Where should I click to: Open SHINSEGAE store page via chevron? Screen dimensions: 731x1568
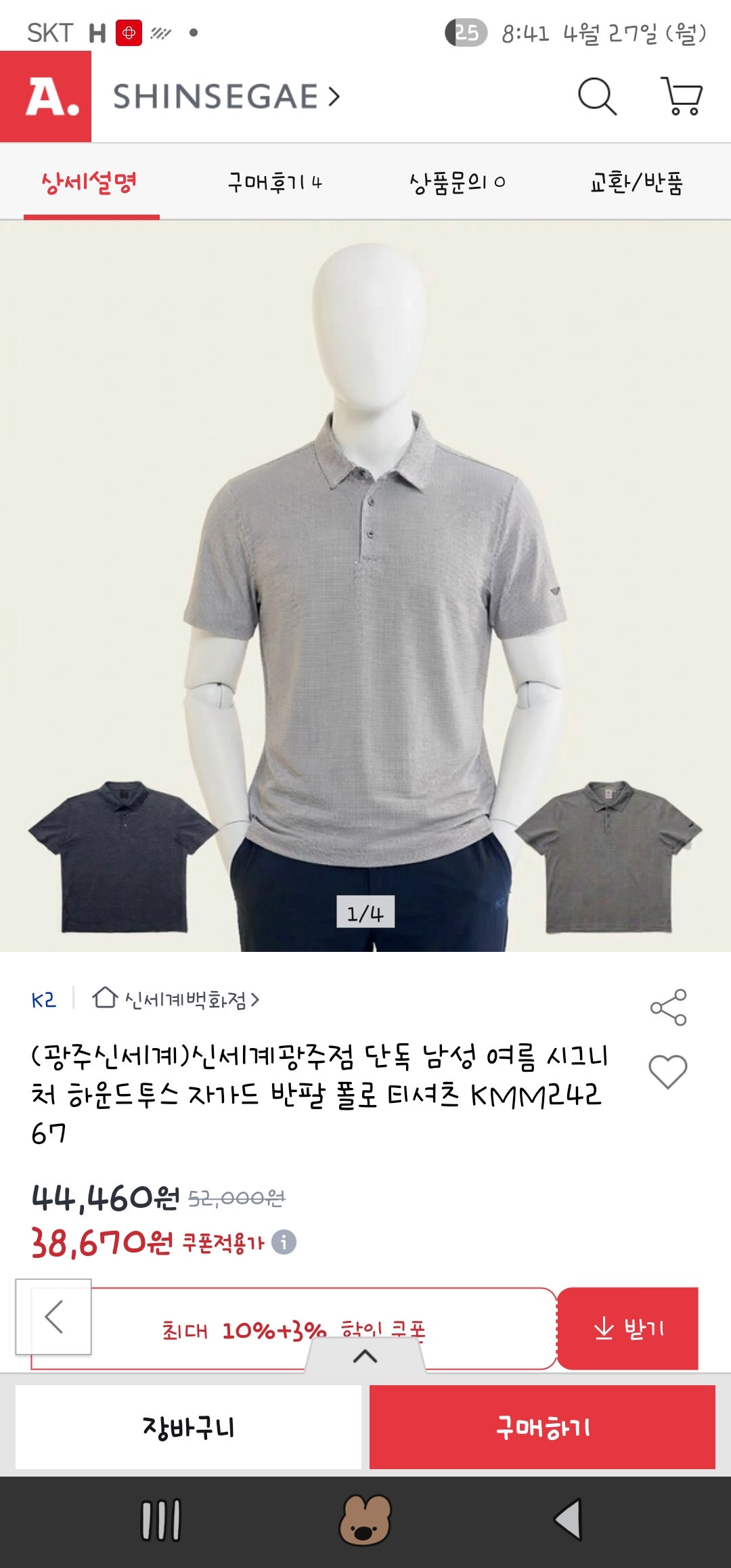[x=330, y=97]
